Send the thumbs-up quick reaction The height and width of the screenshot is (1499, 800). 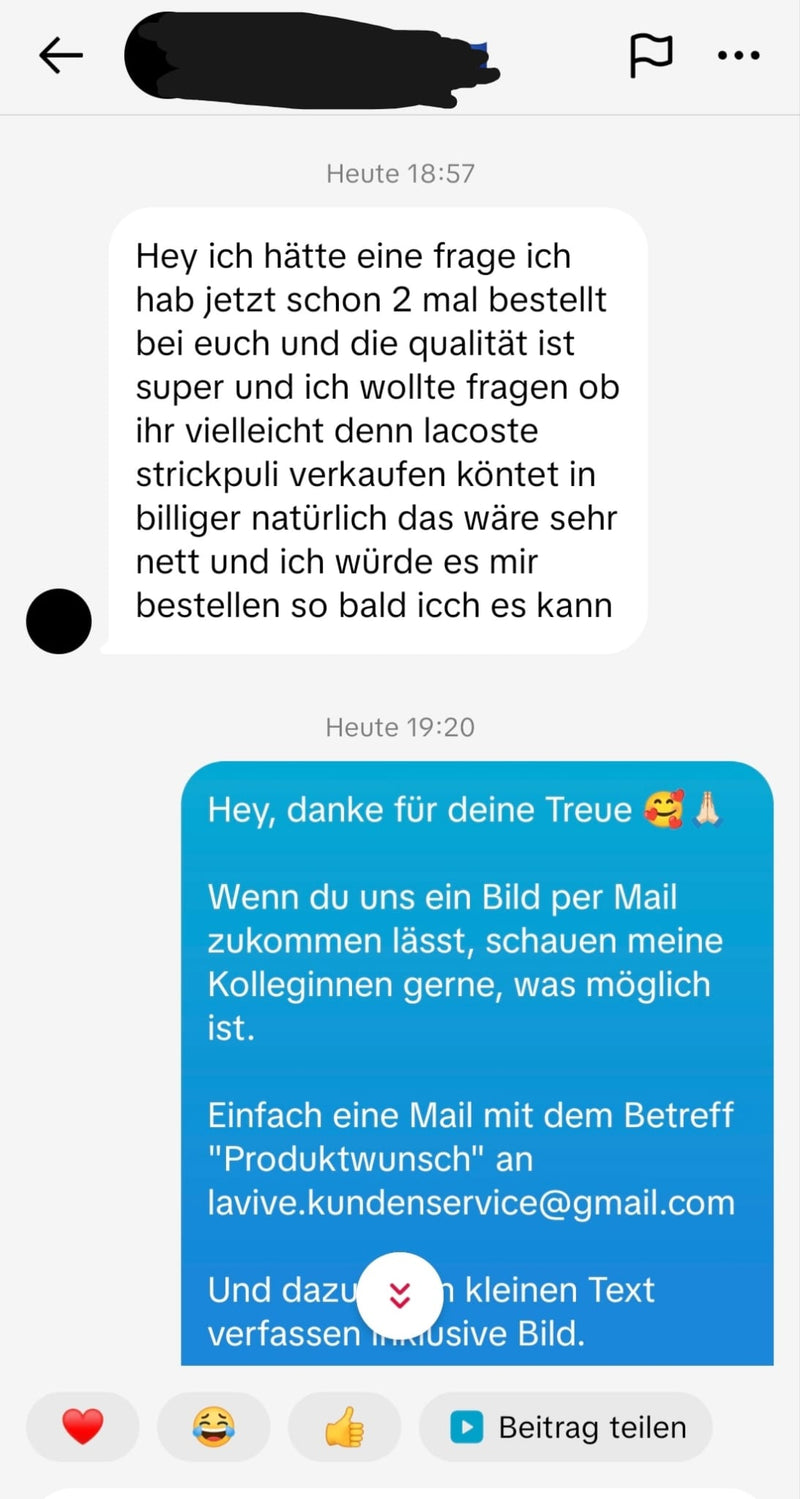point(344,1427)
